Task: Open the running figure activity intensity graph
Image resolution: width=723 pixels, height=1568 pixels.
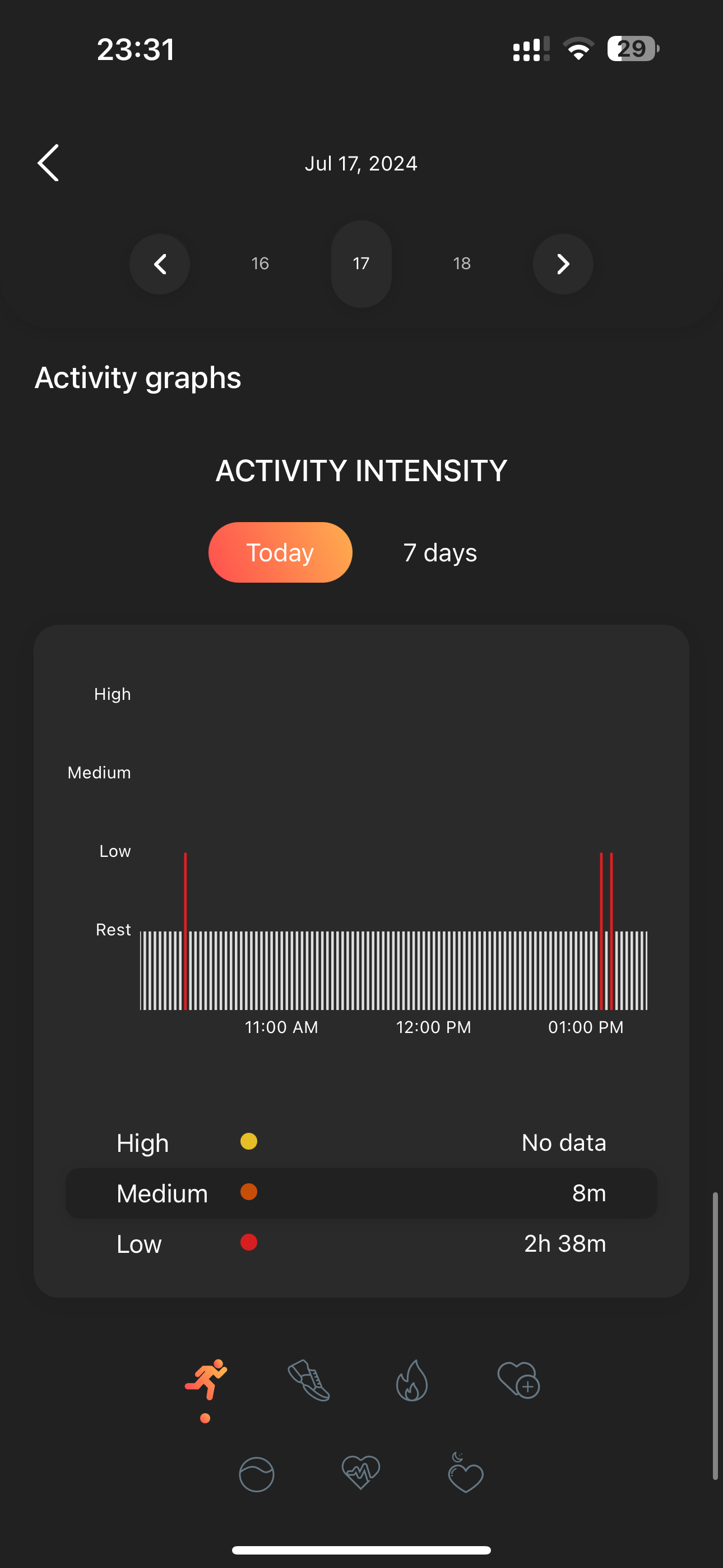Action: click(206, 1380)
